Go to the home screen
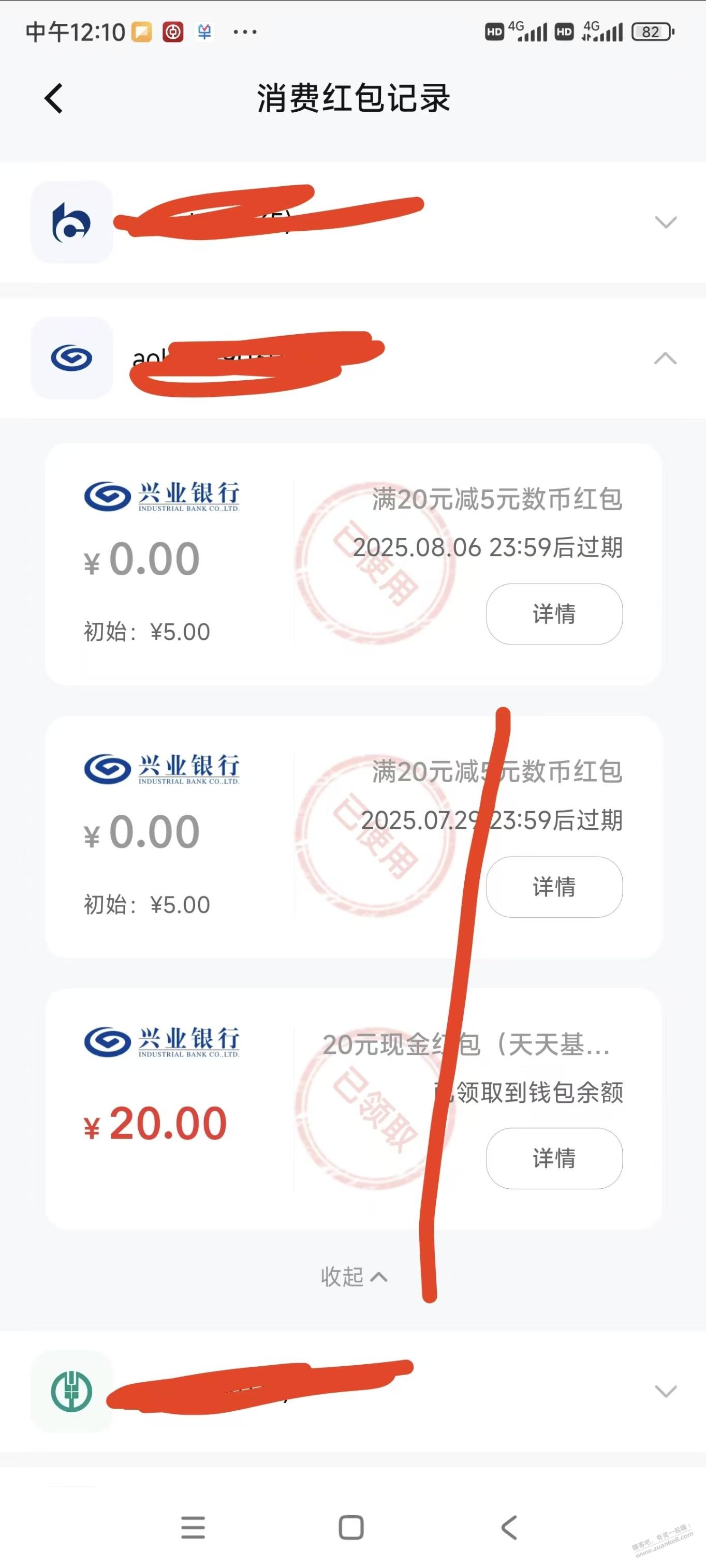Image resolution: width=706 pixels, height=1568 pixels. pyautogui.click(x=351, y=1527)
